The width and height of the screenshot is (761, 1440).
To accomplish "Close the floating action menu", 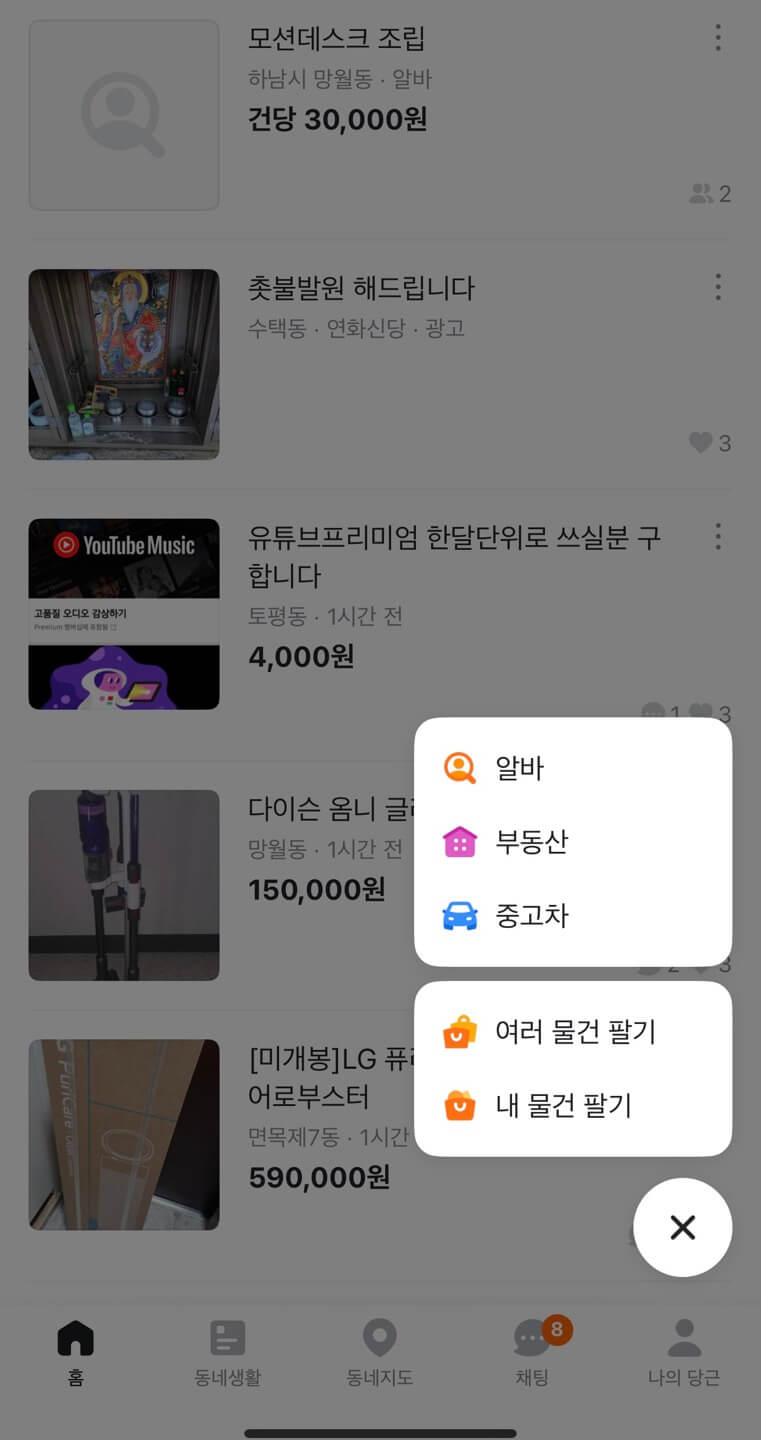I will pyautogui.click(x=683, y=1227).
